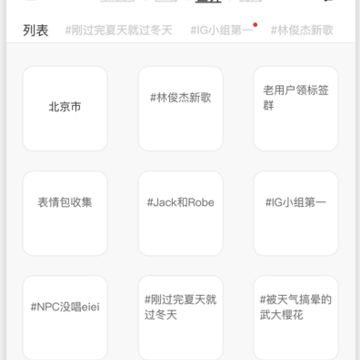Open the 老用户领标签群 card
The image size is (360, 360).
(x=296, y=109)
